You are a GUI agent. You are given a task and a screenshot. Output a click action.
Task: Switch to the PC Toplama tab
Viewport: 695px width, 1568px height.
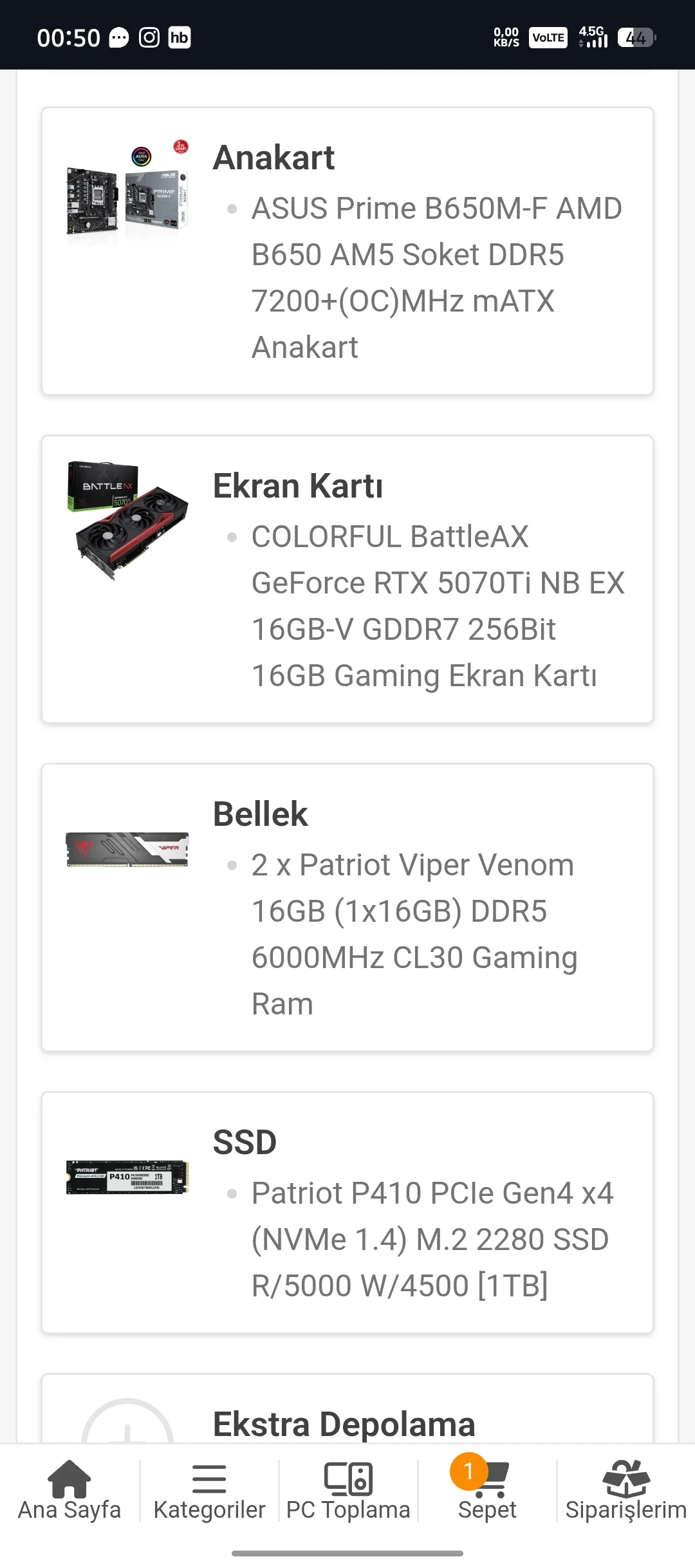(x=348, y=1491)
